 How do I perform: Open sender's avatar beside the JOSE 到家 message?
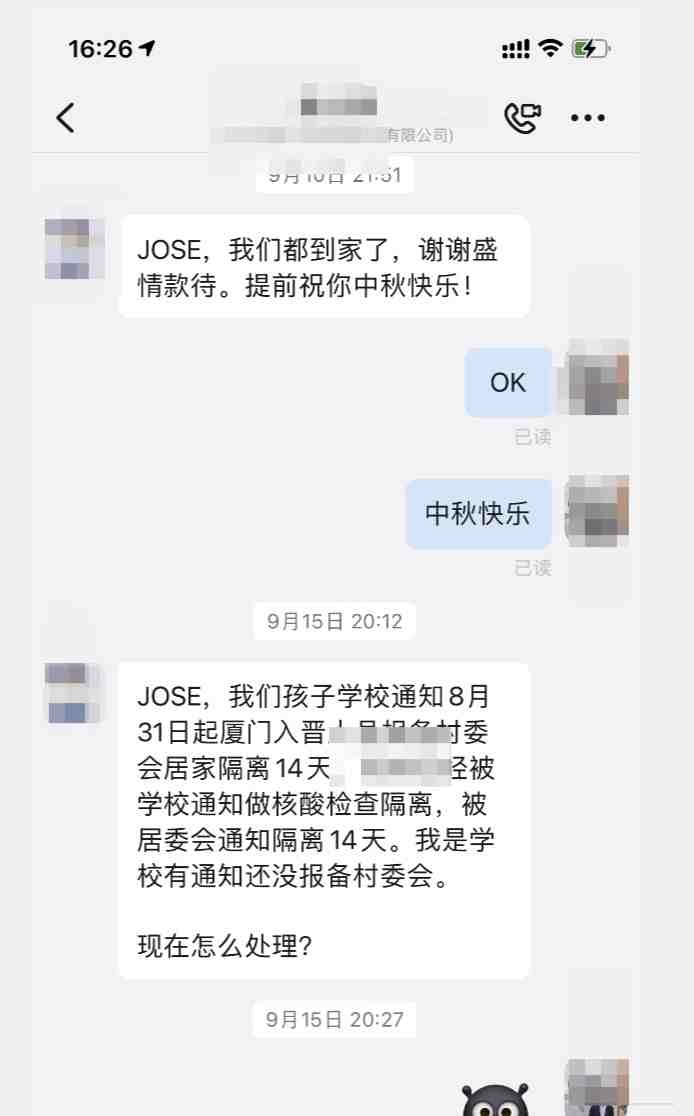[x=74, y=249]
